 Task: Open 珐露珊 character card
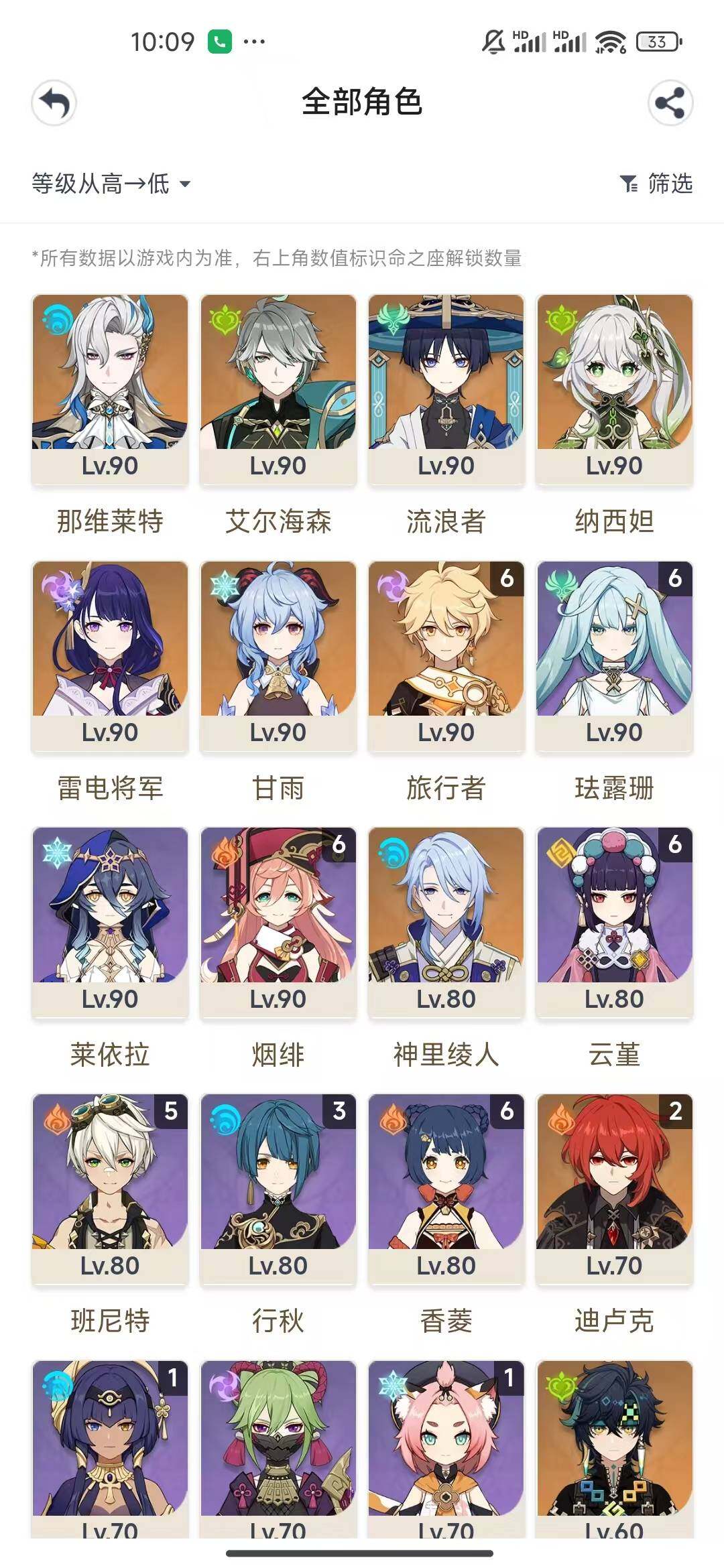pyautogui.click(x=614, y=655)
